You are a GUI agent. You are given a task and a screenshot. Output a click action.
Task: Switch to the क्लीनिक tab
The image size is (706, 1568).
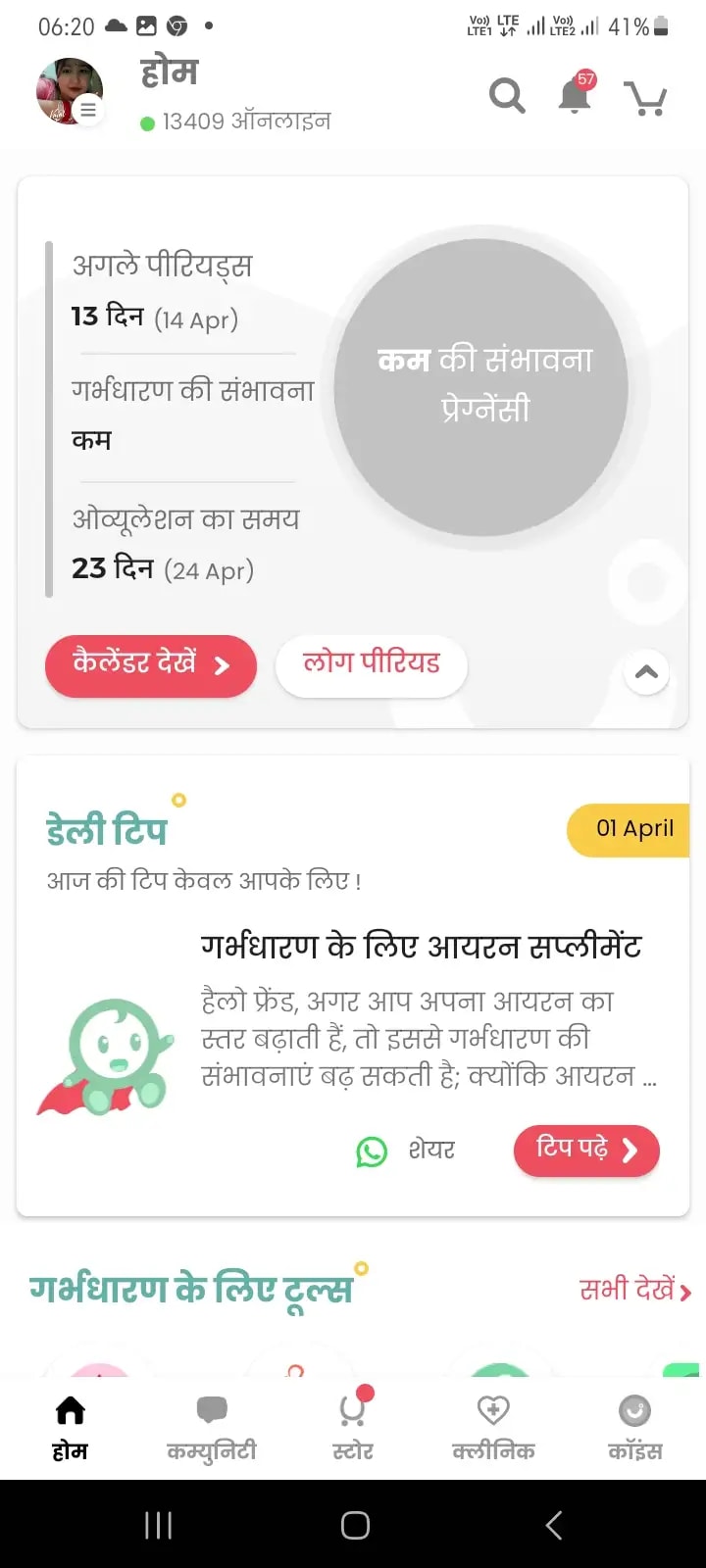click(493, 1428)
